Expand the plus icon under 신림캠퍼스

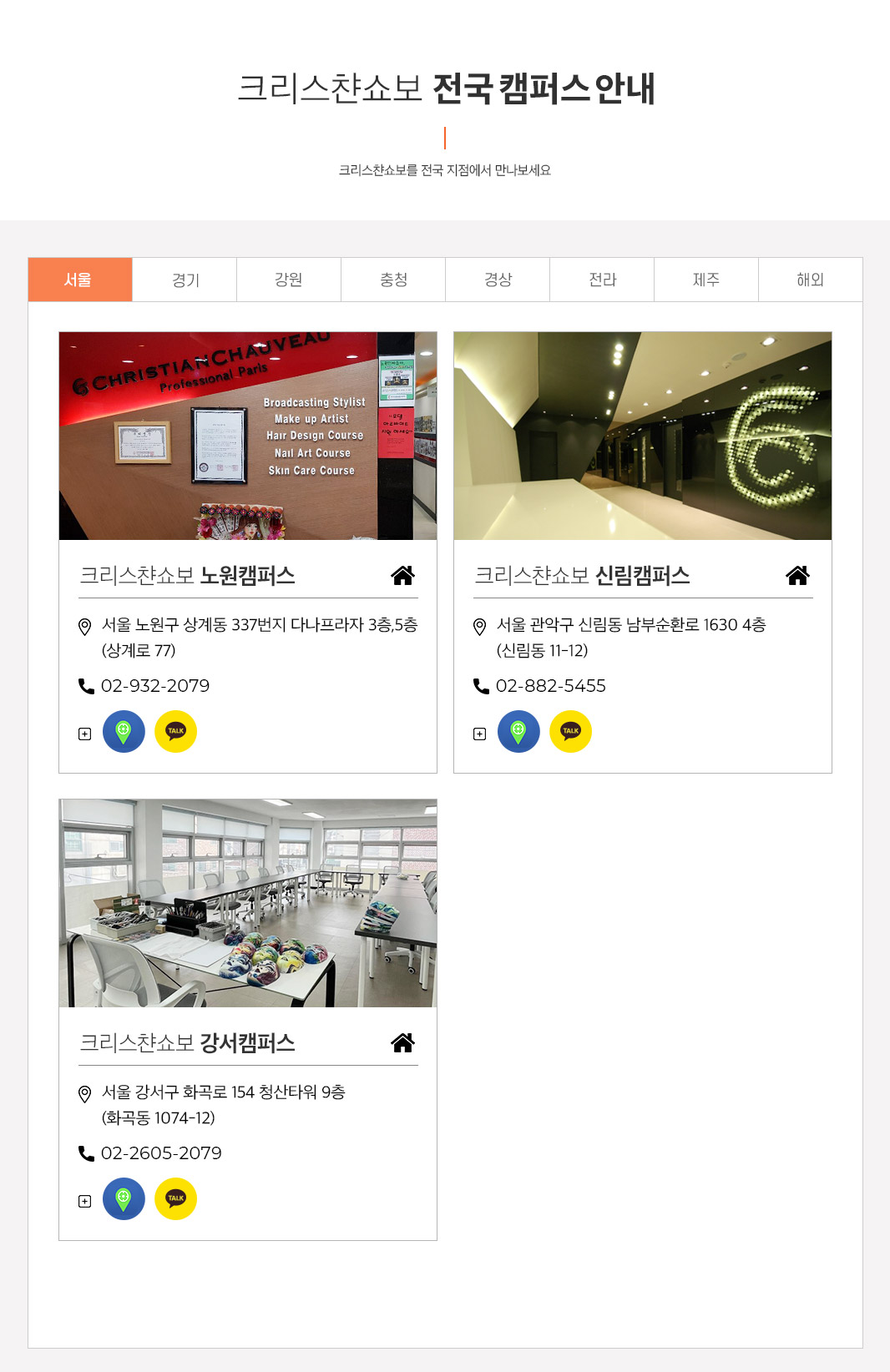coord(479,734)
